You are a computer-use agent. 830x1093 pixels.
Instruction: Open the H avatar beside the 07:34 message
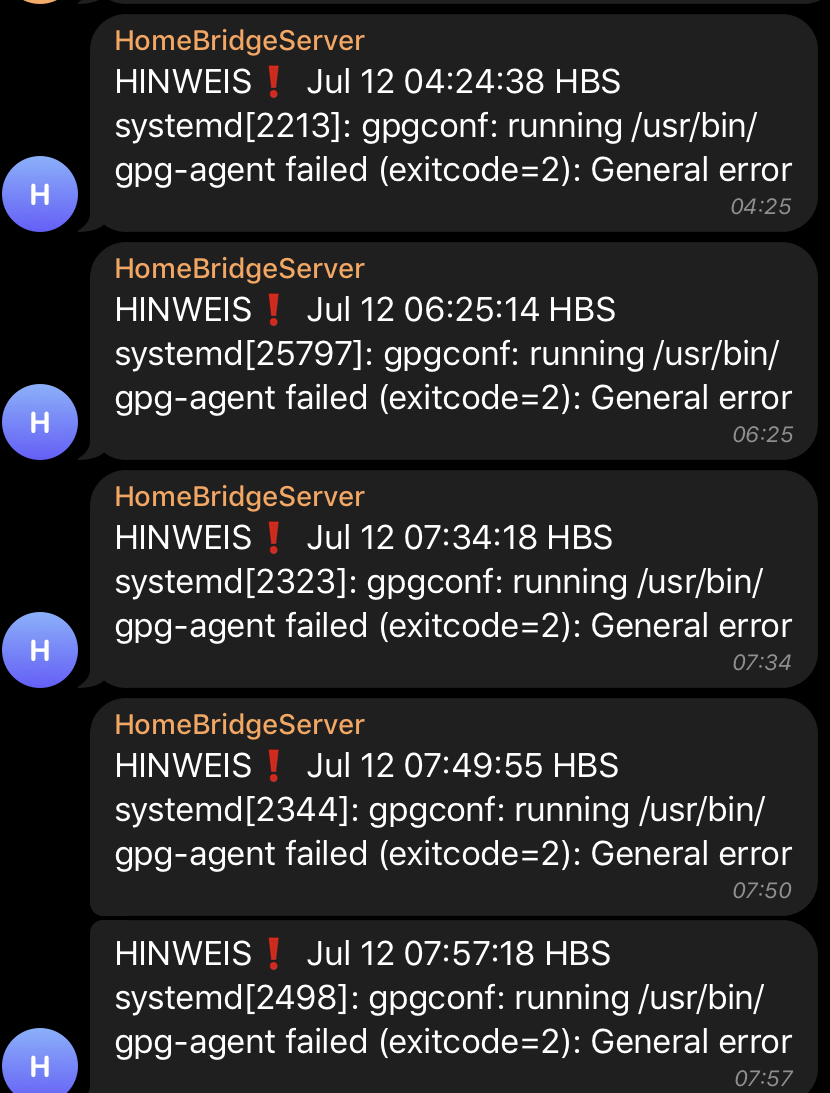40,650
